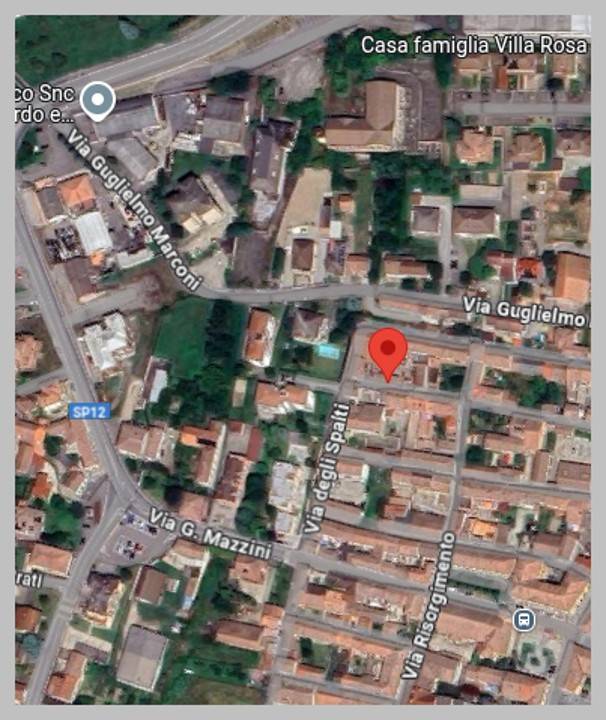Select the bus stop icon near Via Risorgimento
This screenshot has width=606, height=720.
pyautogui.click(x=524, y=620)
